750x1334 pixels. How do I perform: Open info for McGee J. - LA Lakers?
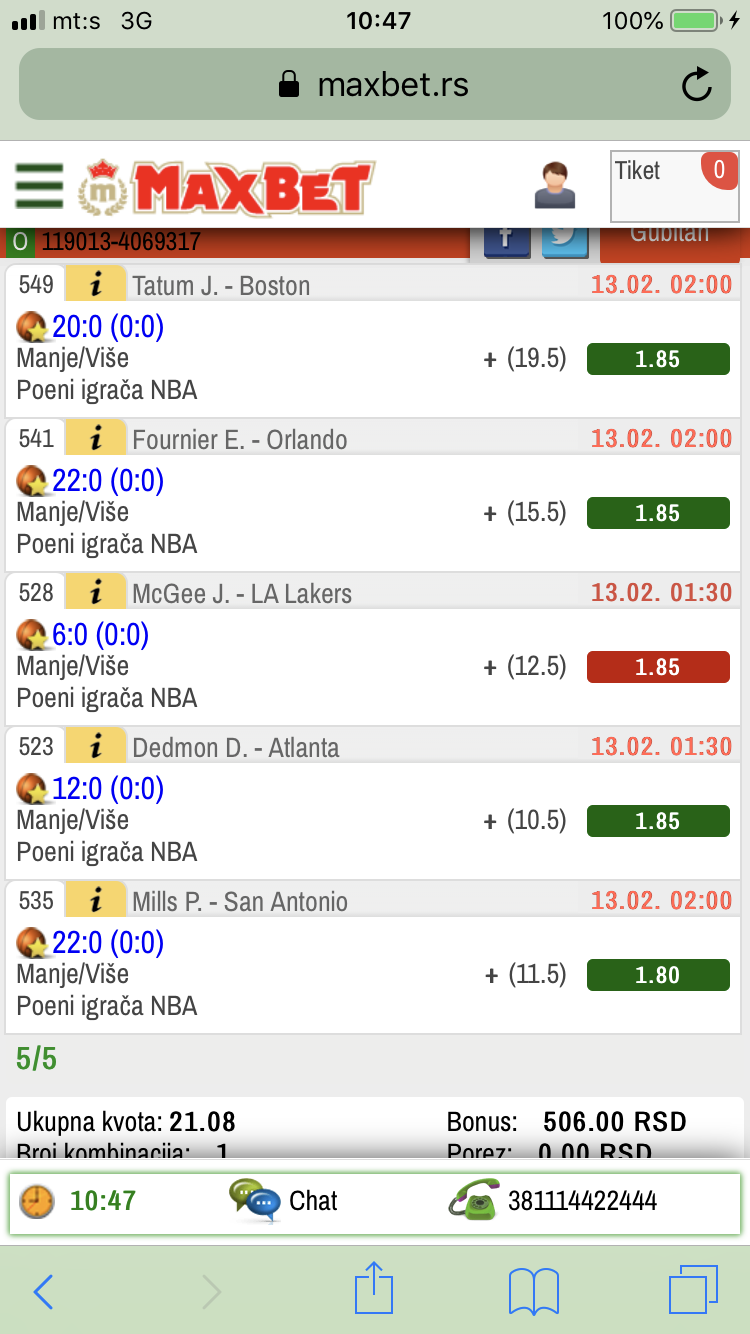[95, 593]
